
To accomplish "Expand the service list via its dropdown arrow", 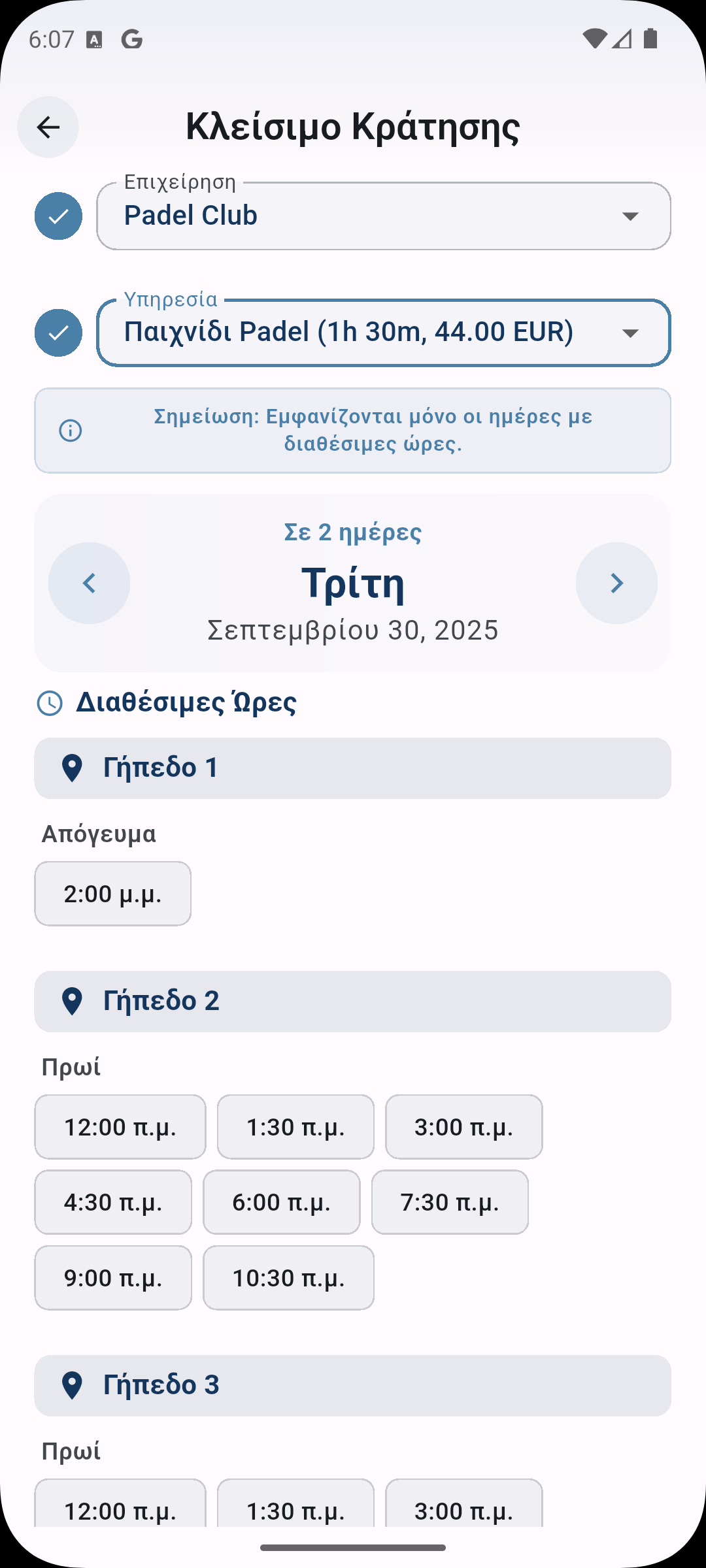I will (630, 333).
